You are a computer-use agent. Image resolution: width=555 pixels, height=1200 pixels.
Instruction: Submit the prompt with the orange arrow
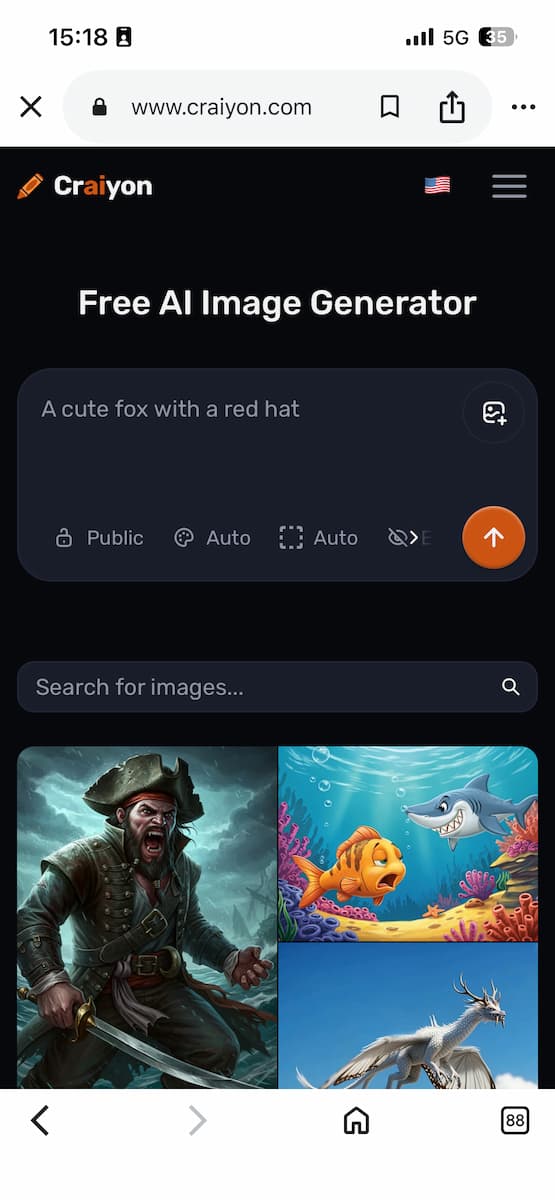click(493, 537)
